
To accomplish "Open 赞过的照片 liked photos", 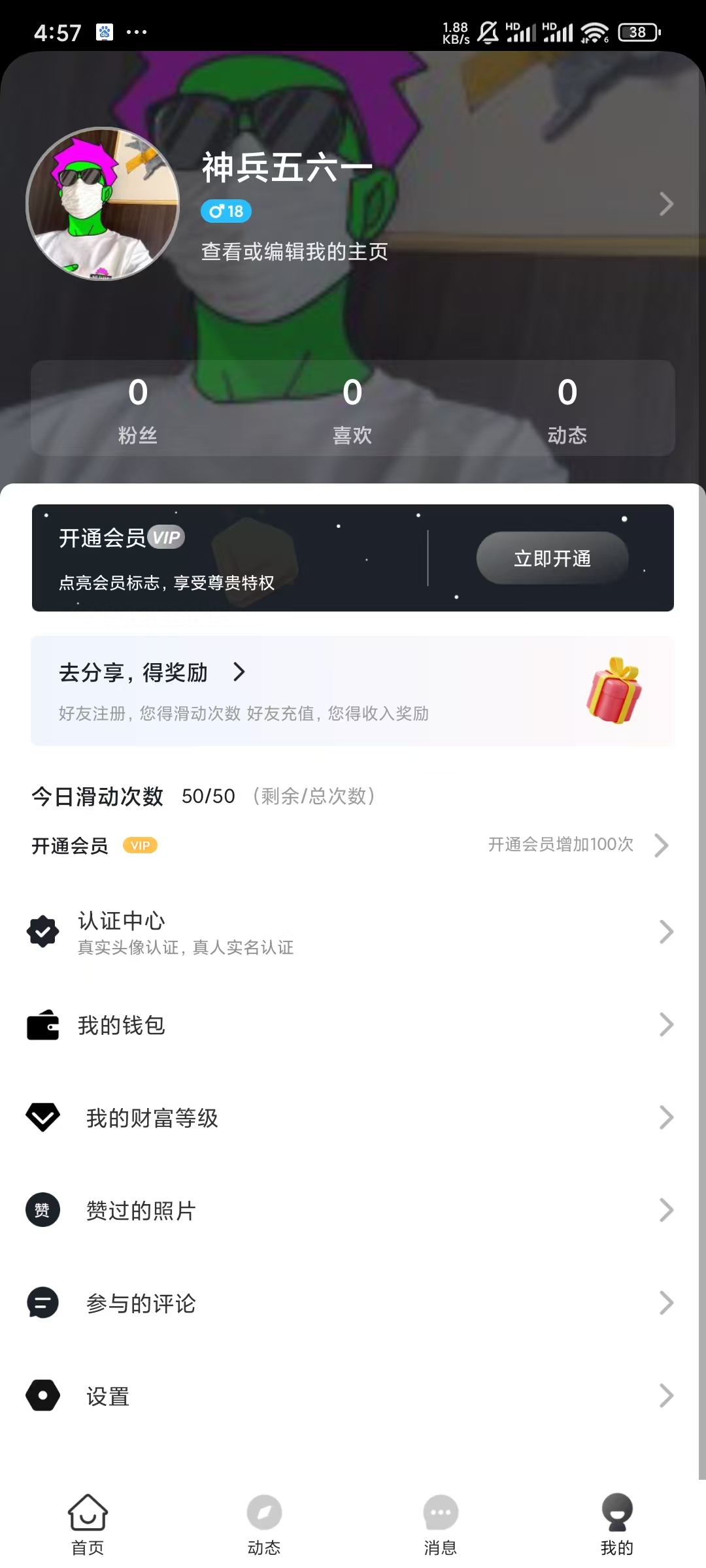I will pyautogui.click(x=353, y=1211).
